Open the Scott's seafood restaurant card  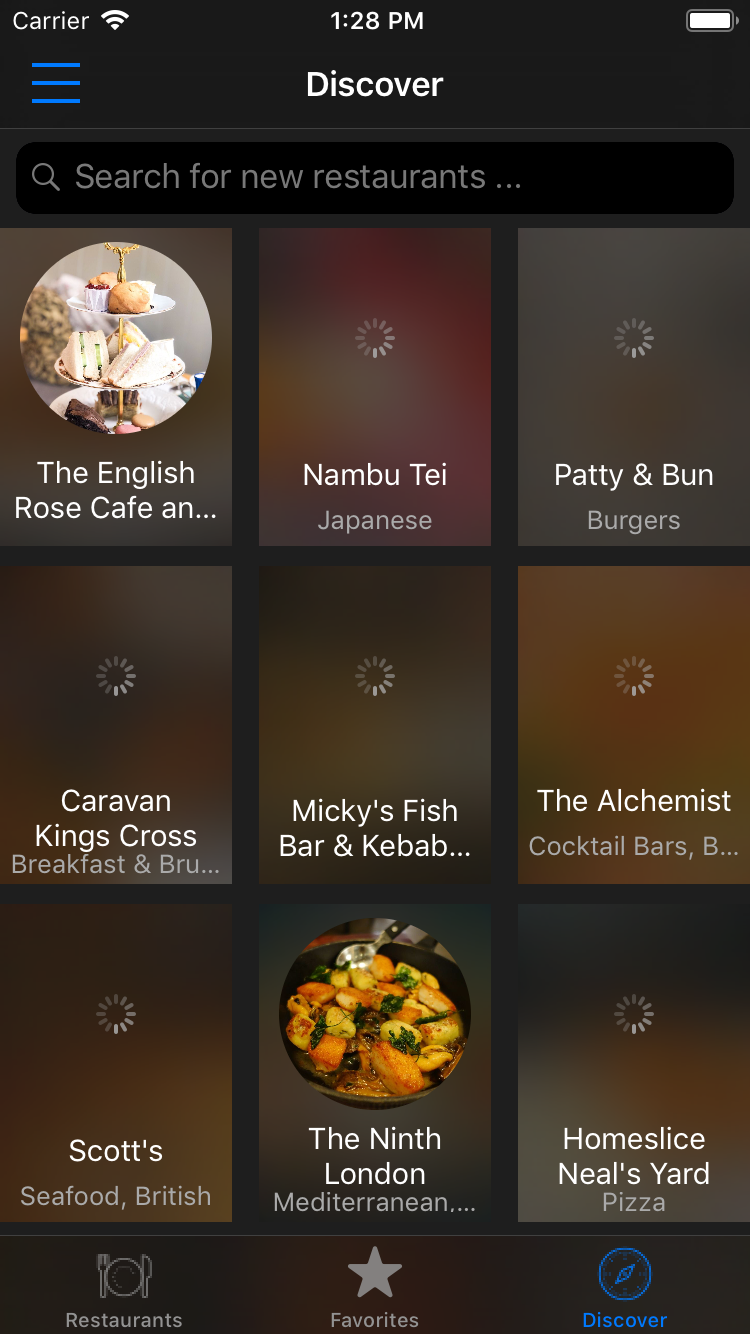pos(116,1063)
